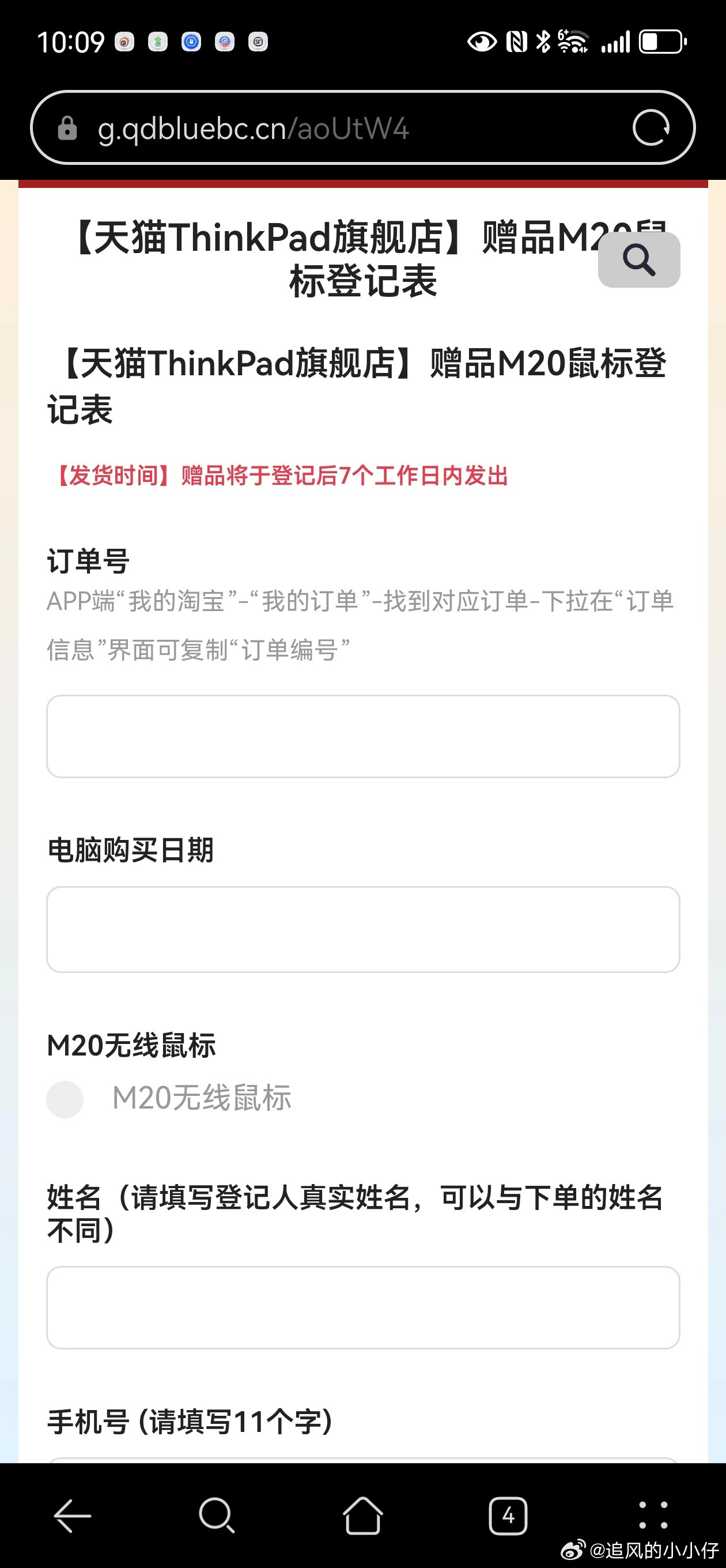Tap the SF Express notification icon in status bar
This screenshot has height=1568, width=726.
258,42
